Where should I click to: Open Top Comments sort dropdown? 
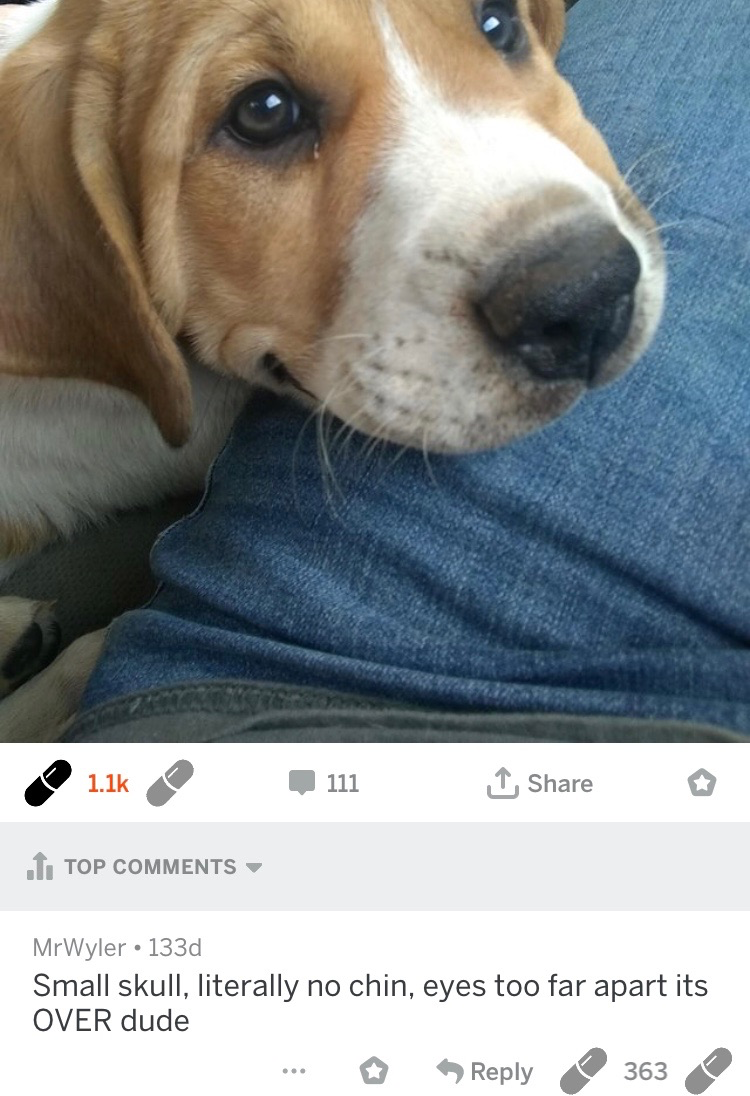(x=150, y=867)
